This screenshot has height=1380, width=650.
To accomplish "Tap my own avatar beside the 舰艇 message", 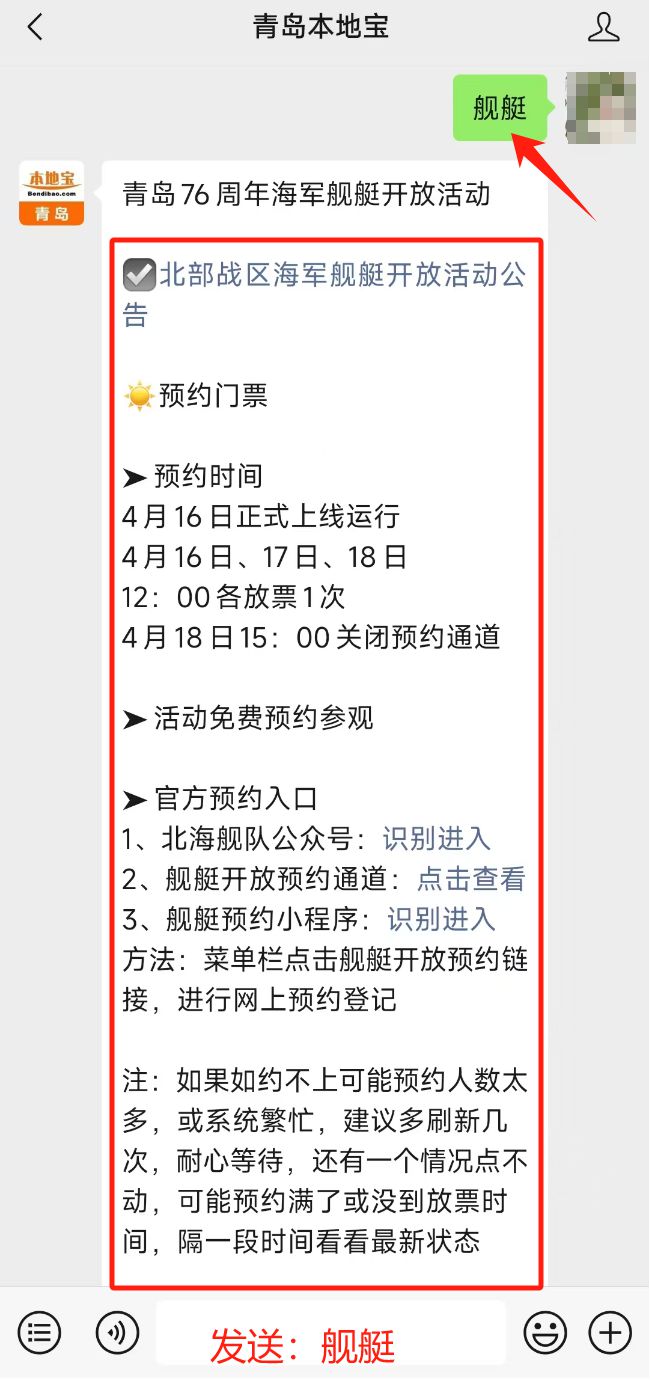I will click(x=600, y=108).
